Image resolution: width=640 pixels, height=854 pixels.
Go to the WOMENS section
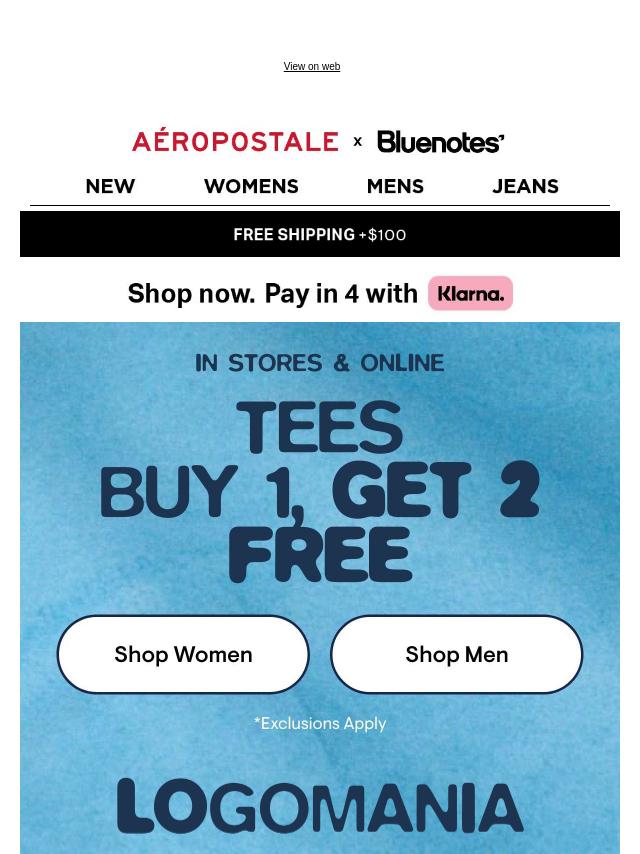251,187
